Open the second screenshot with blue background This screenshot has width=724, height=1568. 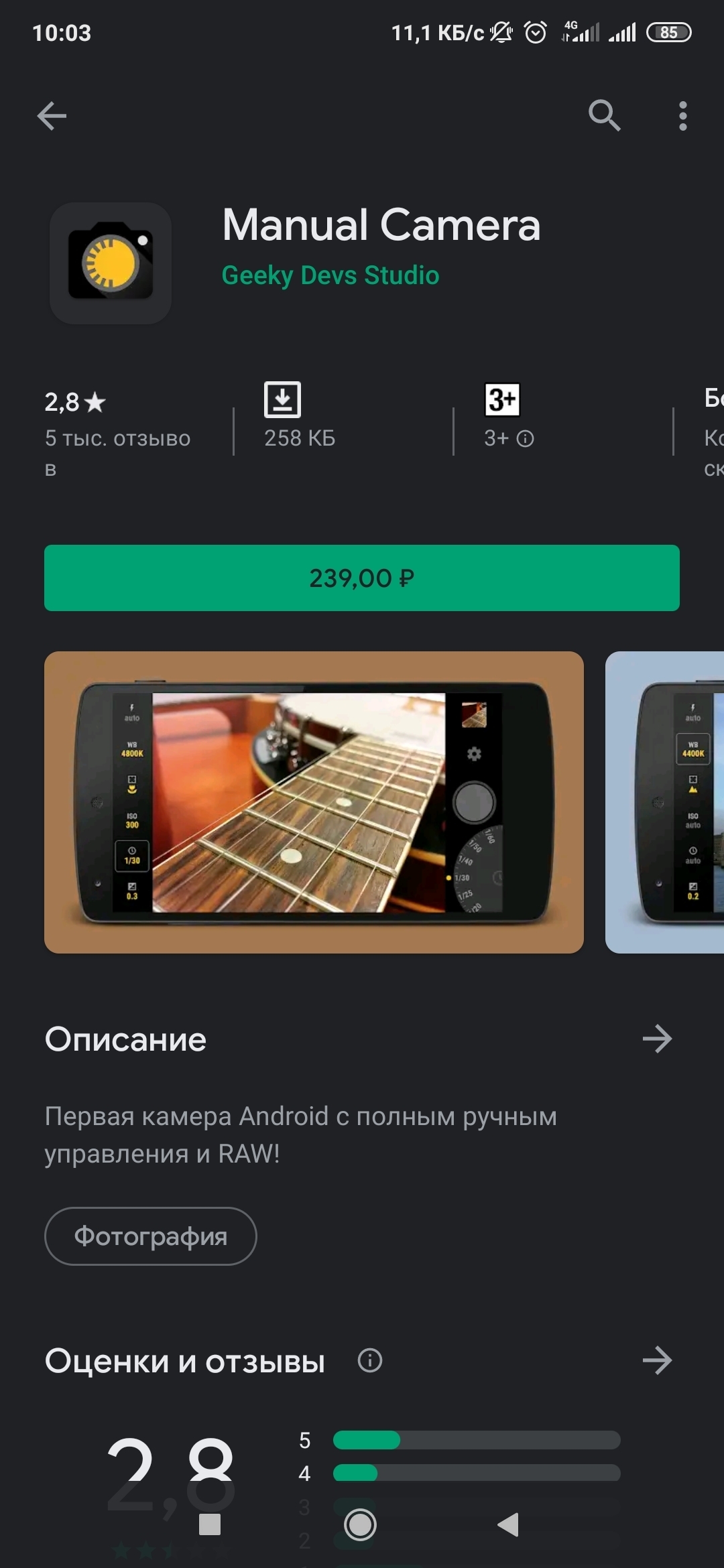point(665,802)
